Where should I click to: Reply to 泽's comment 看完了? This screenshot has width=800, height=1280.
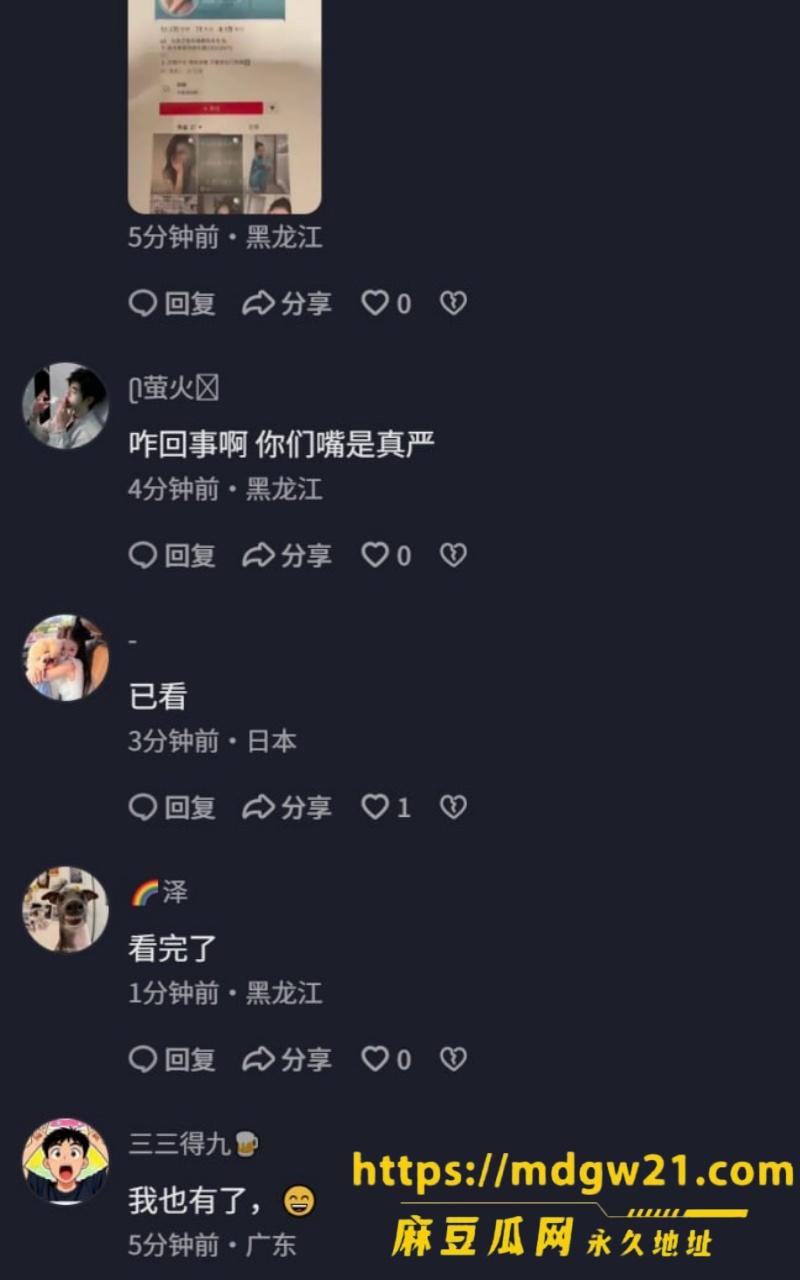[172, 1059]
